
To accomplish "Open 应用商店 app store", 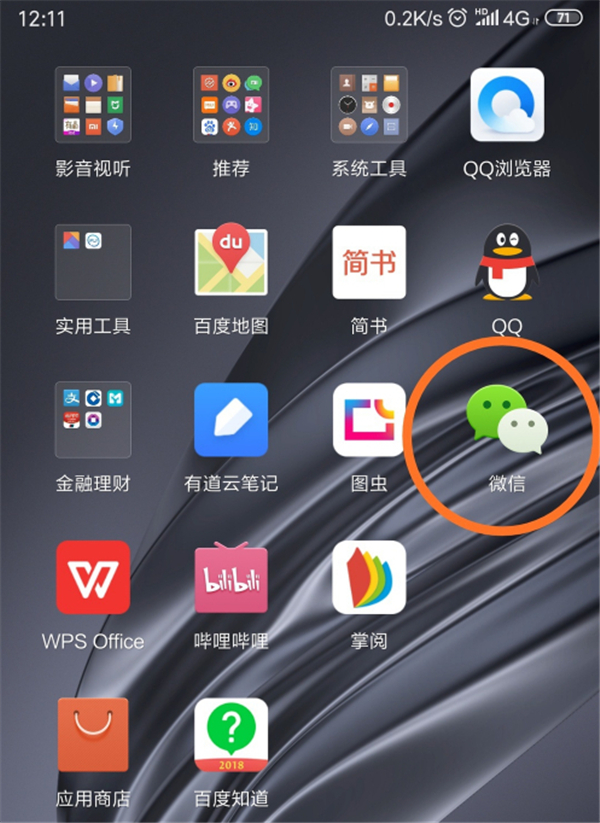I will 93,735.
